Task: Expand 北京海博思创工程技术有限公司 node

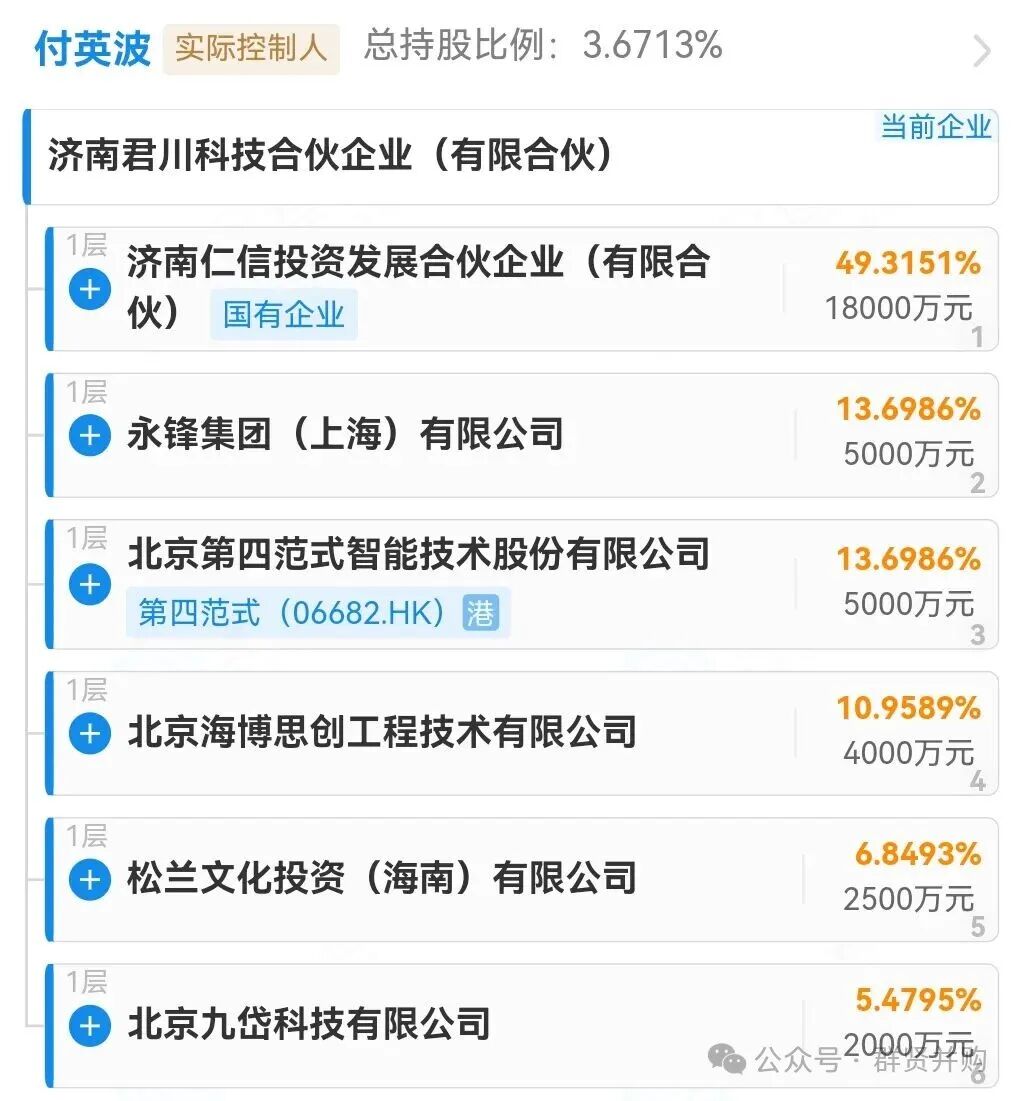Action: (x=90, y=734)
